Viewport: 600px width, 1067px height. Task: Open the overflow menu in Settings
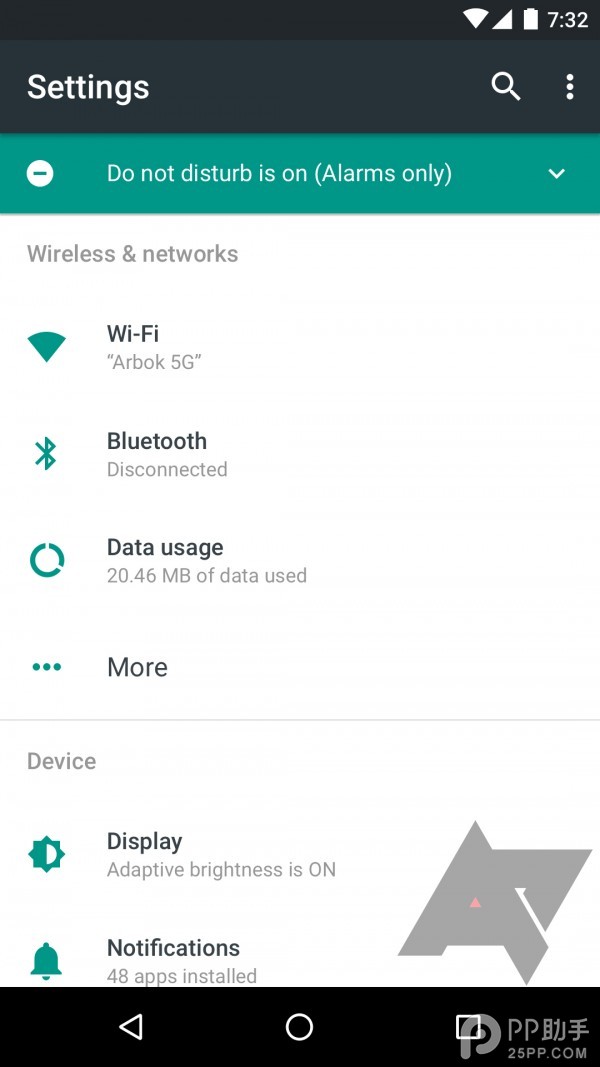[569, 87]
